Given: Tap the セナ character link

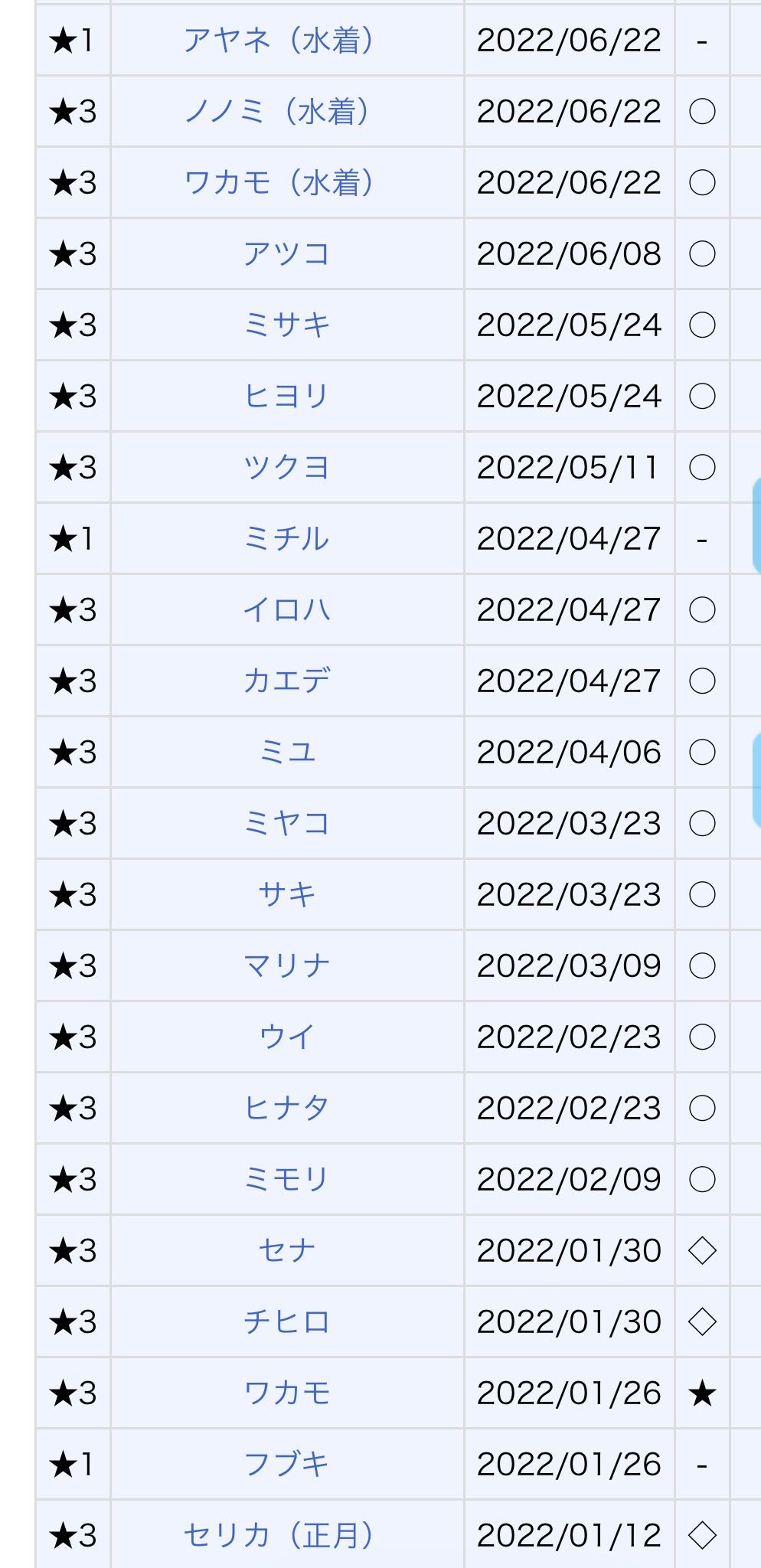Looking at the screenshot, I should [x=286, y=1251].
